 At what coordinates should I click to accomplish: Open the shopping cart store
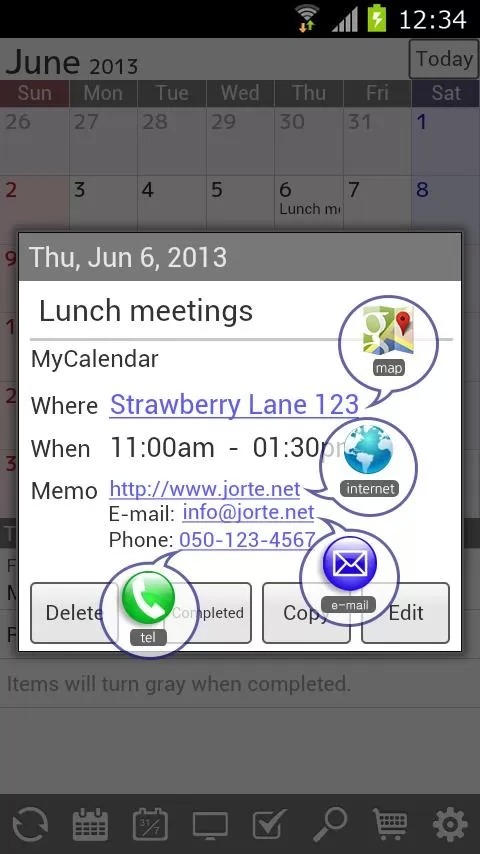(x=390, y=824)
